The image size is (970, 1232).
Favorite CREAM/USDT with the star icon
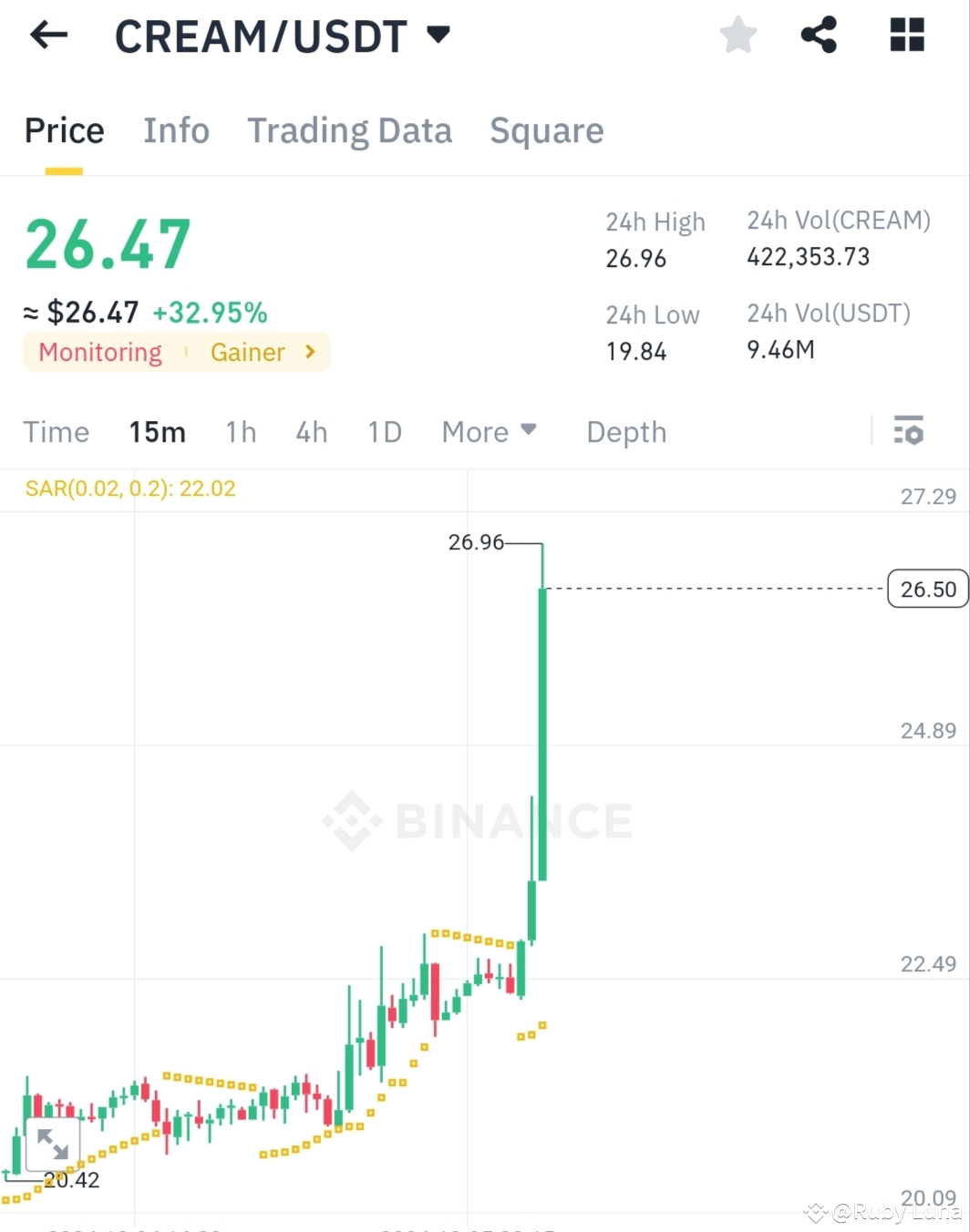pos(738,35)
